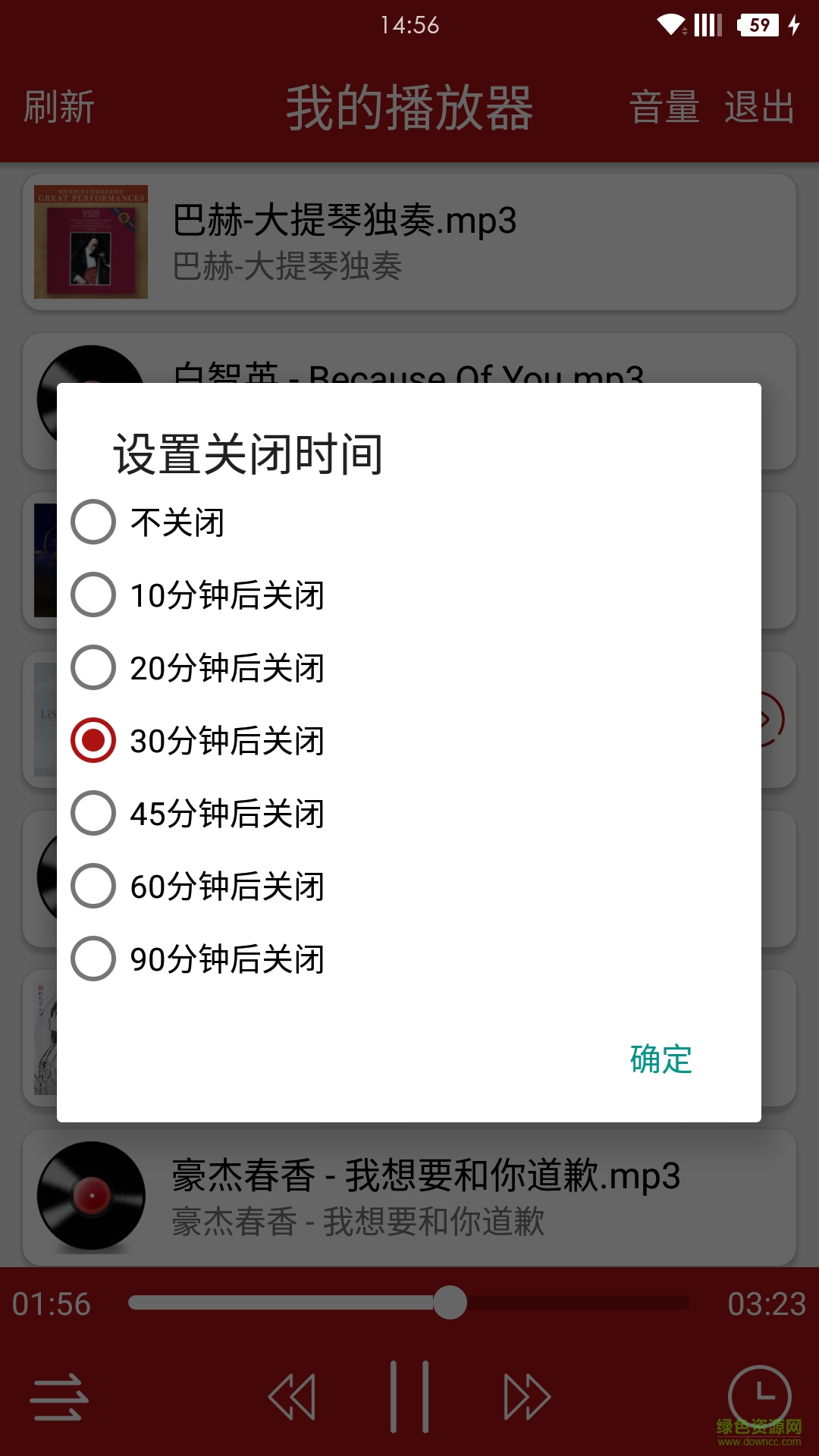819x1456 pixels.
Task: Open the 音量 volume menu
Action: point(664,108)
